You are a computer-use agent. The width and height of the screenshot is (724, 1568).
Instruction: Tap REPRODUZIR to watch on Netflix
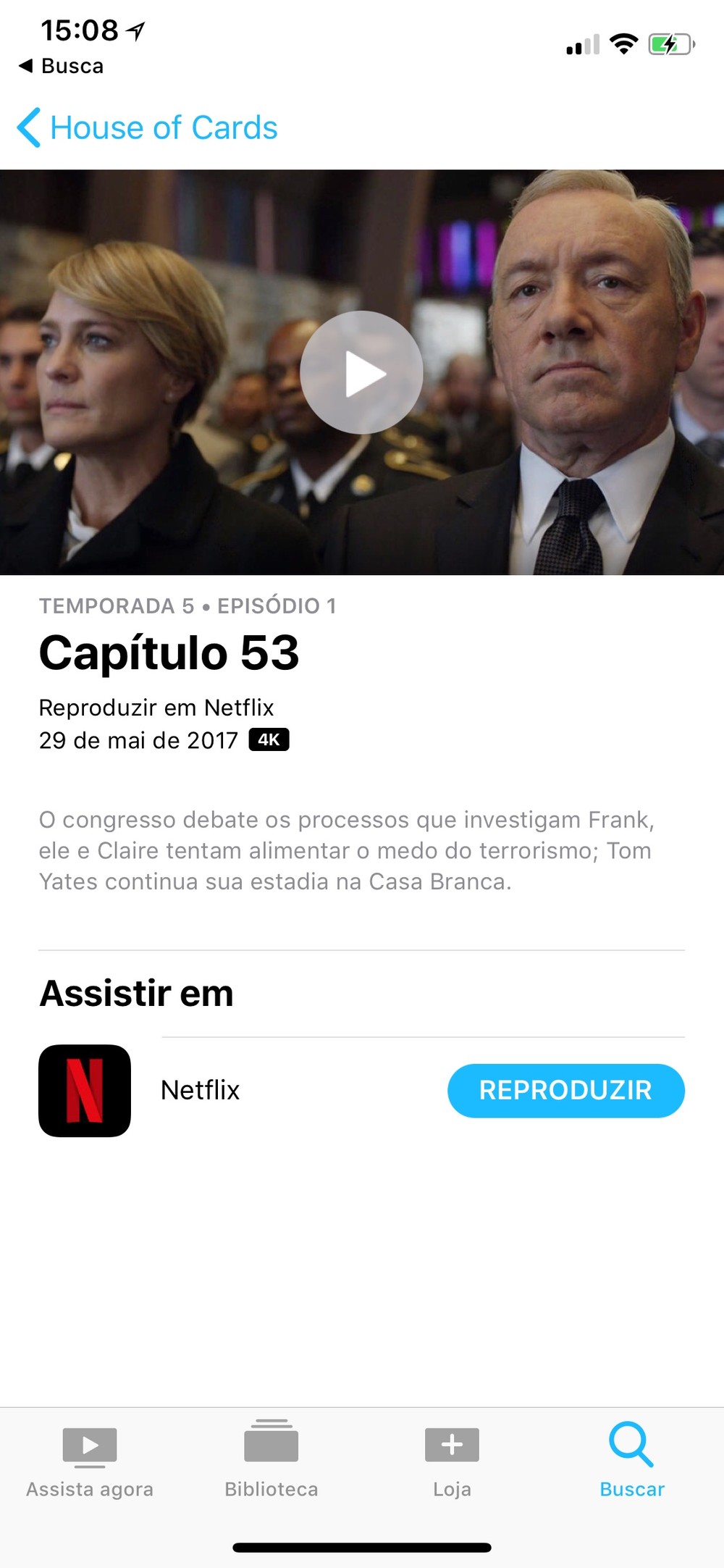click(x=565, y=1090)
